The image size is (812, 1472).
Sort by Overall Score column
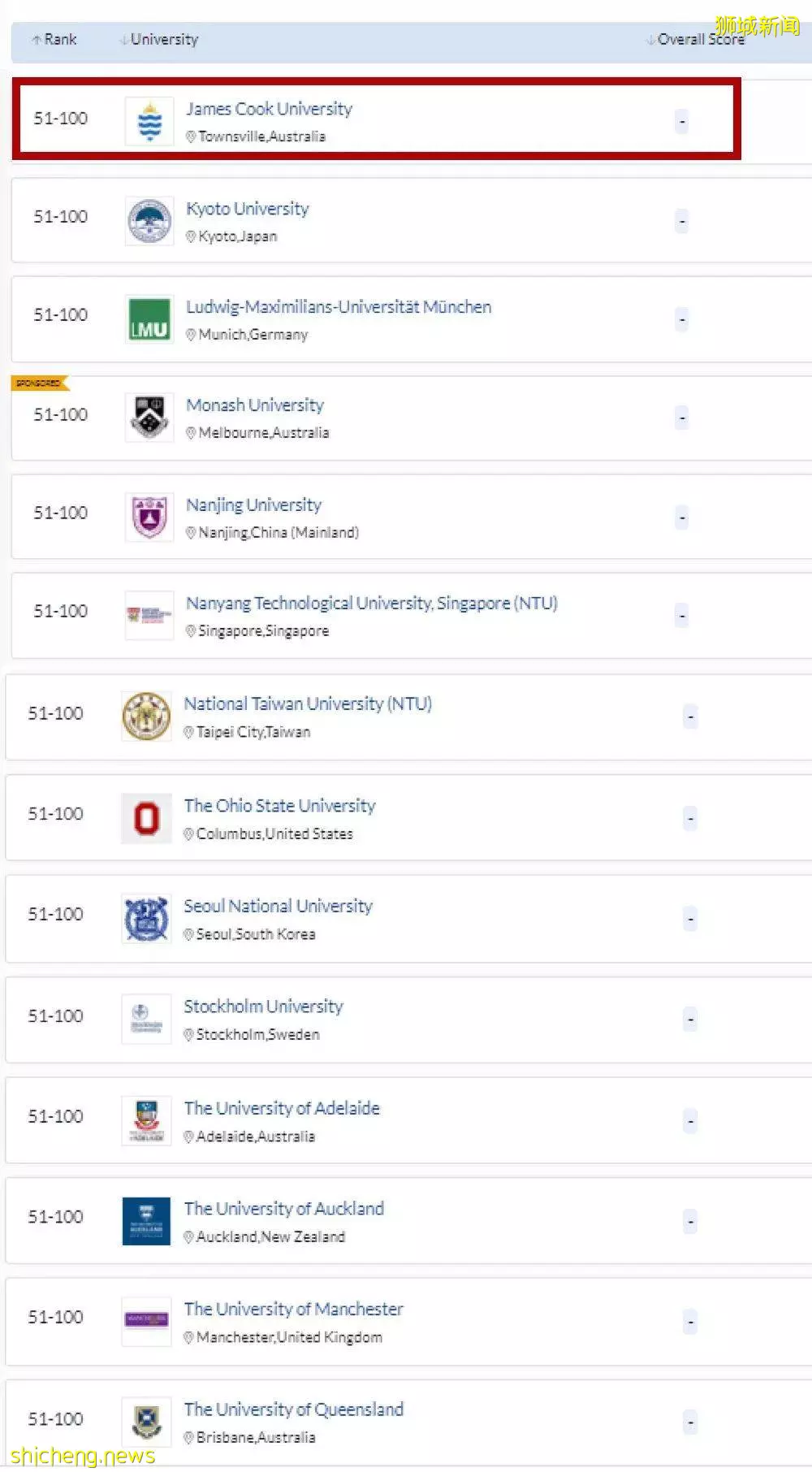coord(696,39)
